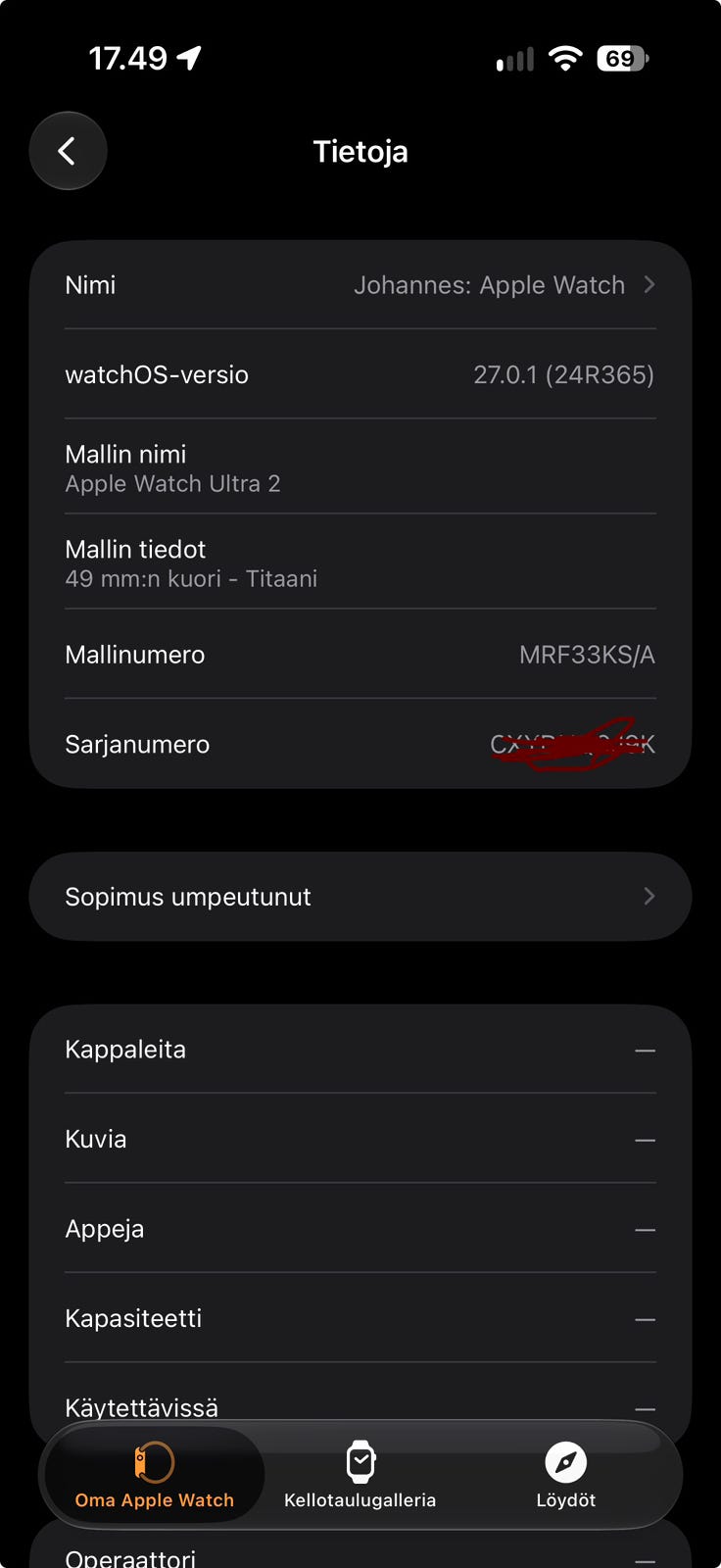Open the Nimi row to rename watch
Image resolution: width=721 pixels, height=1568 pixels.
tap(360, 285)
